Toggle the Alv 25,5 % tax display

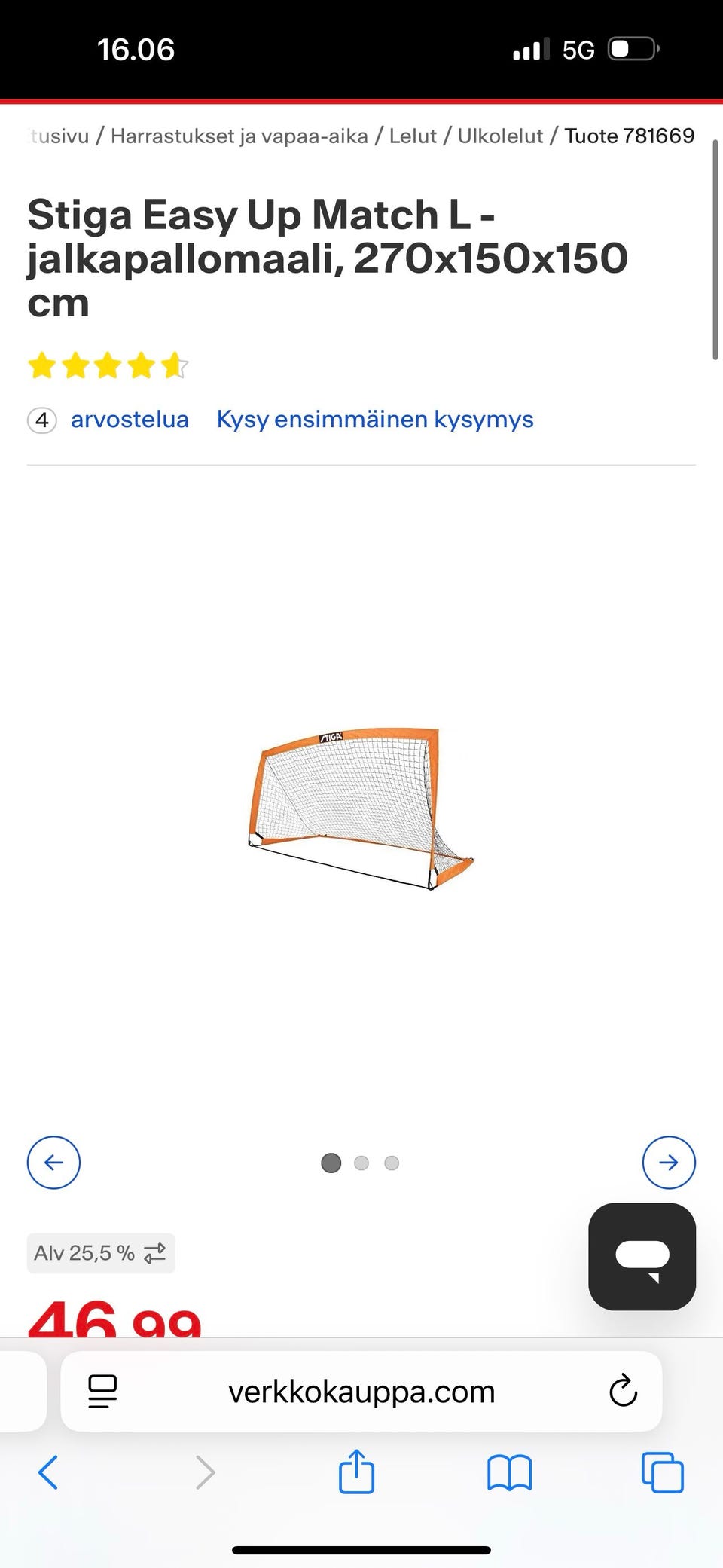101,1253
